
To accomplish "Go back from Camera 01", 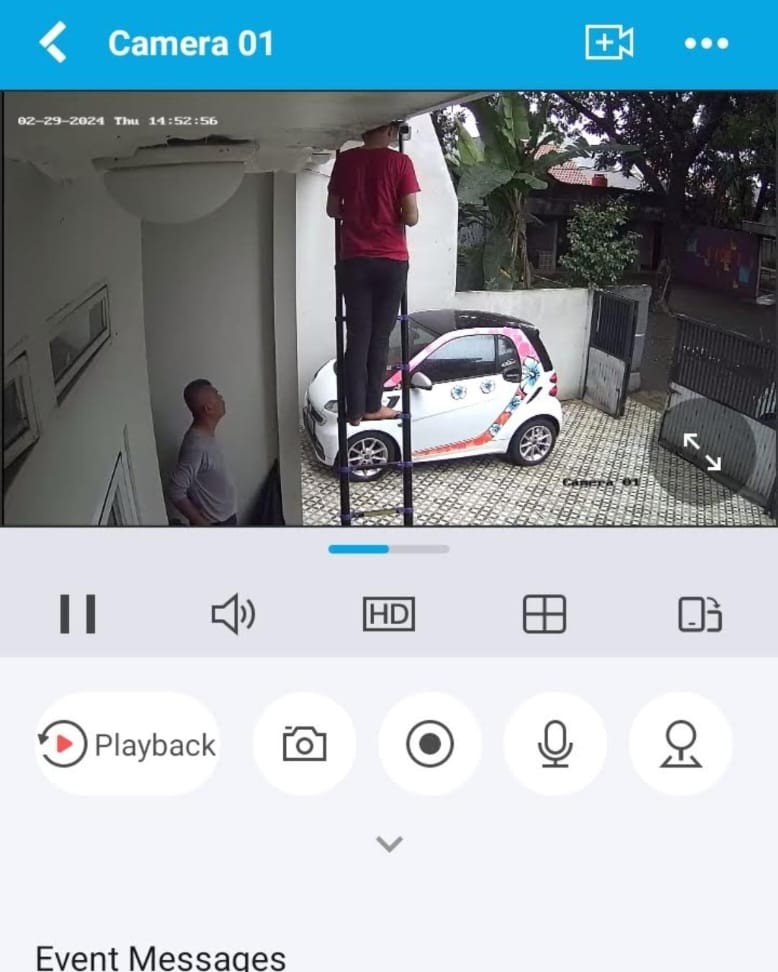I will 53,43.
